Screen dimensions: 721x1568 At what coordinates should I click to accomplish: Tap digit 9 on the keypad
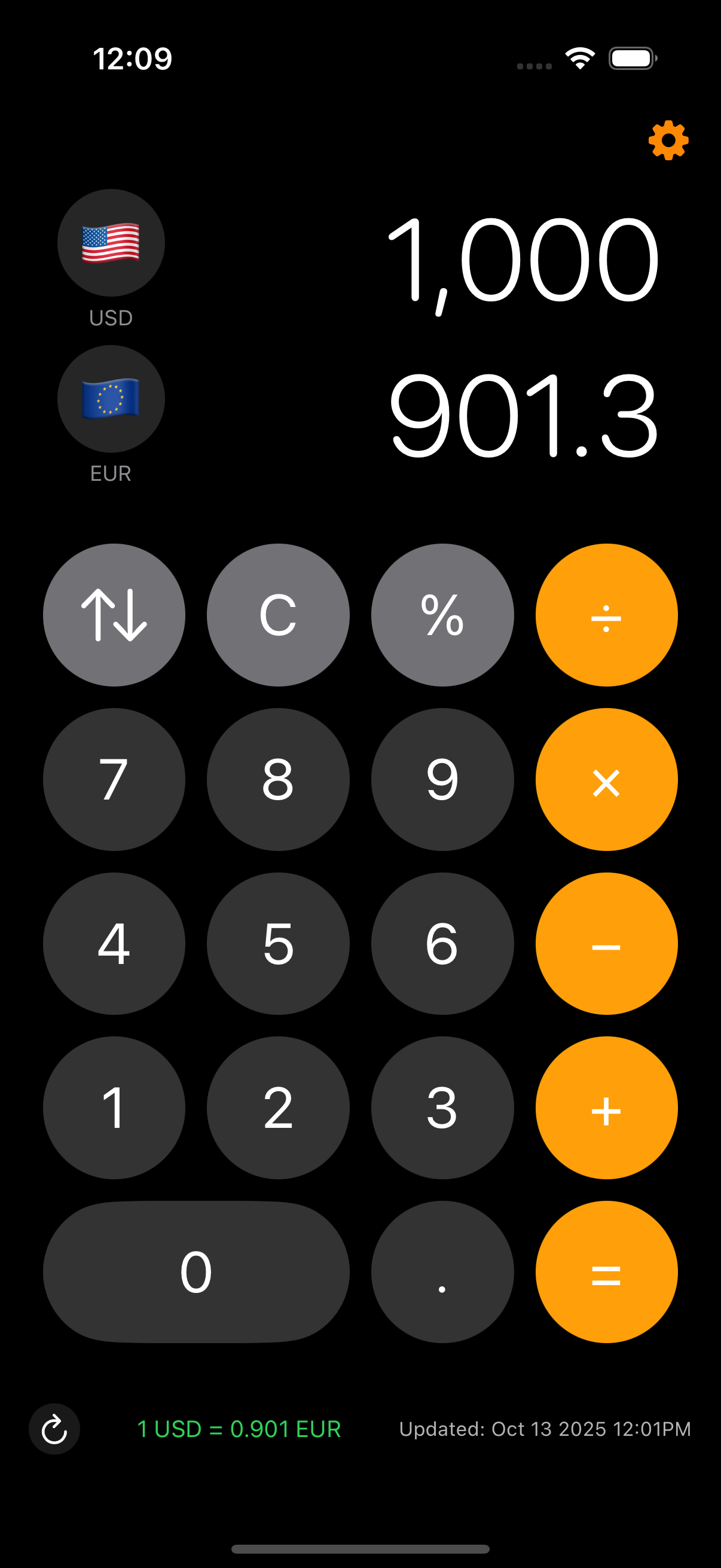click(442, 779)
